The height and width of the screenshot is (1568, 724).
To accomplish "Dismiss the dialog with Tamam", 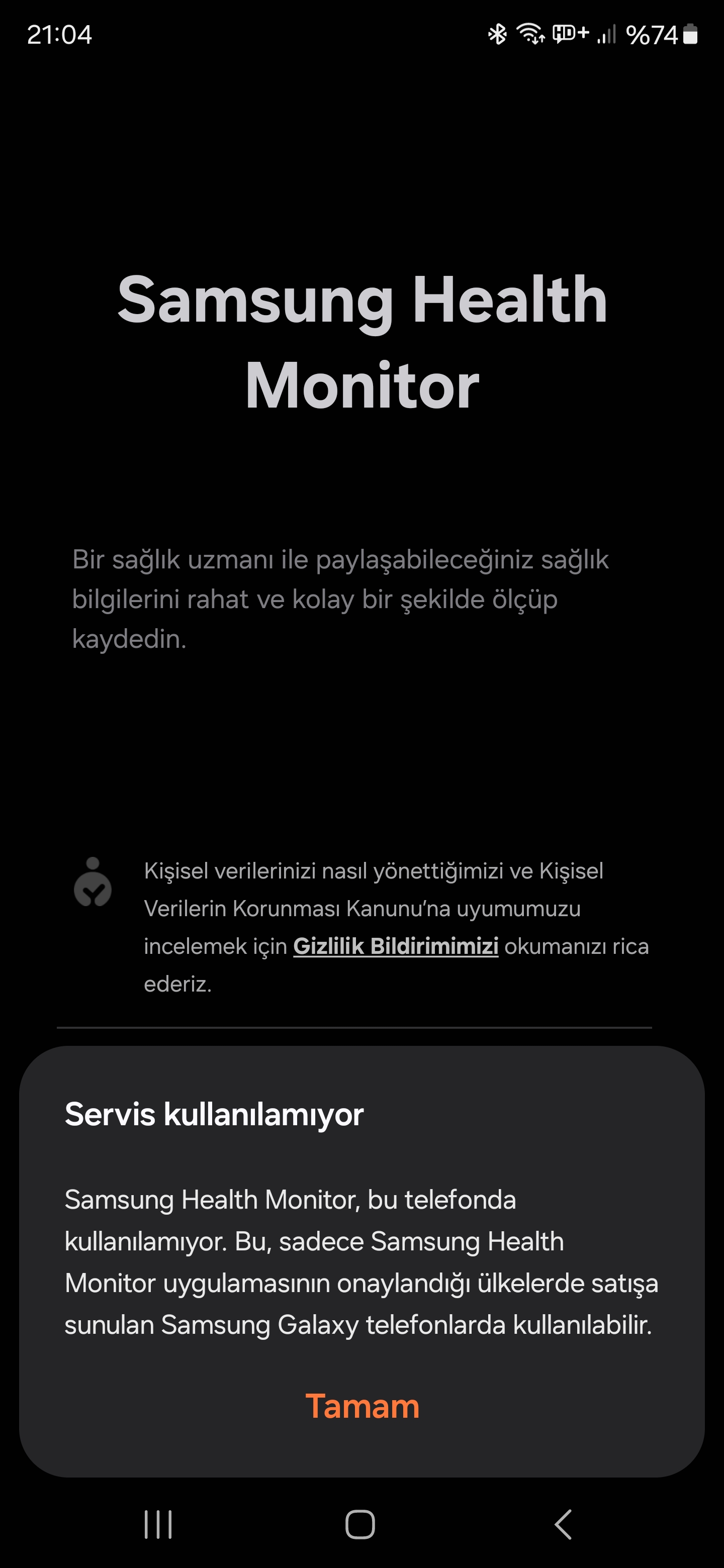I will tap(363, 1406).
